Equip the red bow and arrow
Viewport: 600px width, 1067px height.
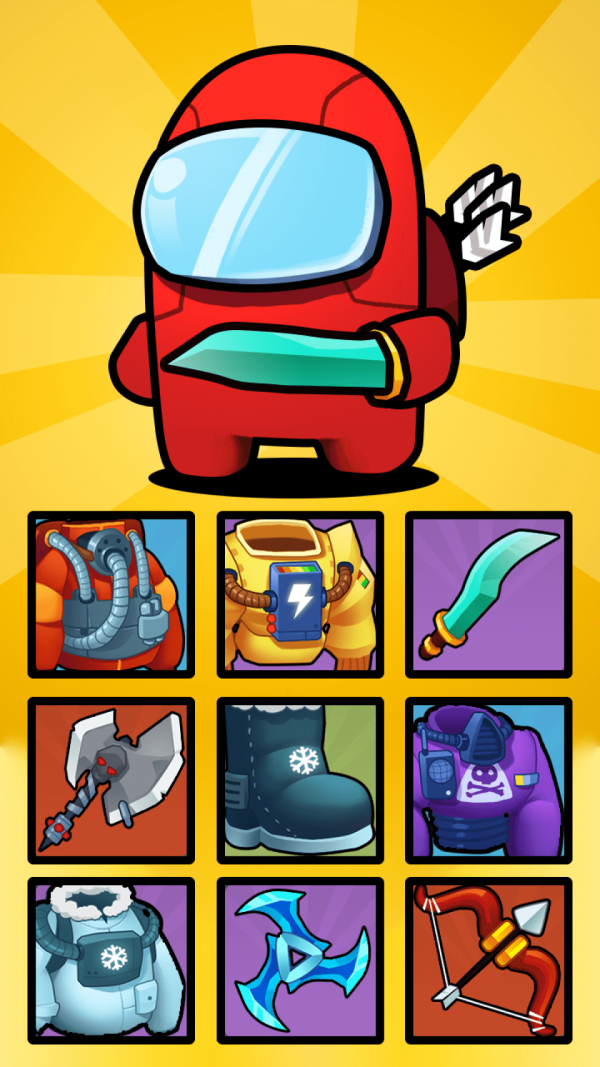click(488, 961)
